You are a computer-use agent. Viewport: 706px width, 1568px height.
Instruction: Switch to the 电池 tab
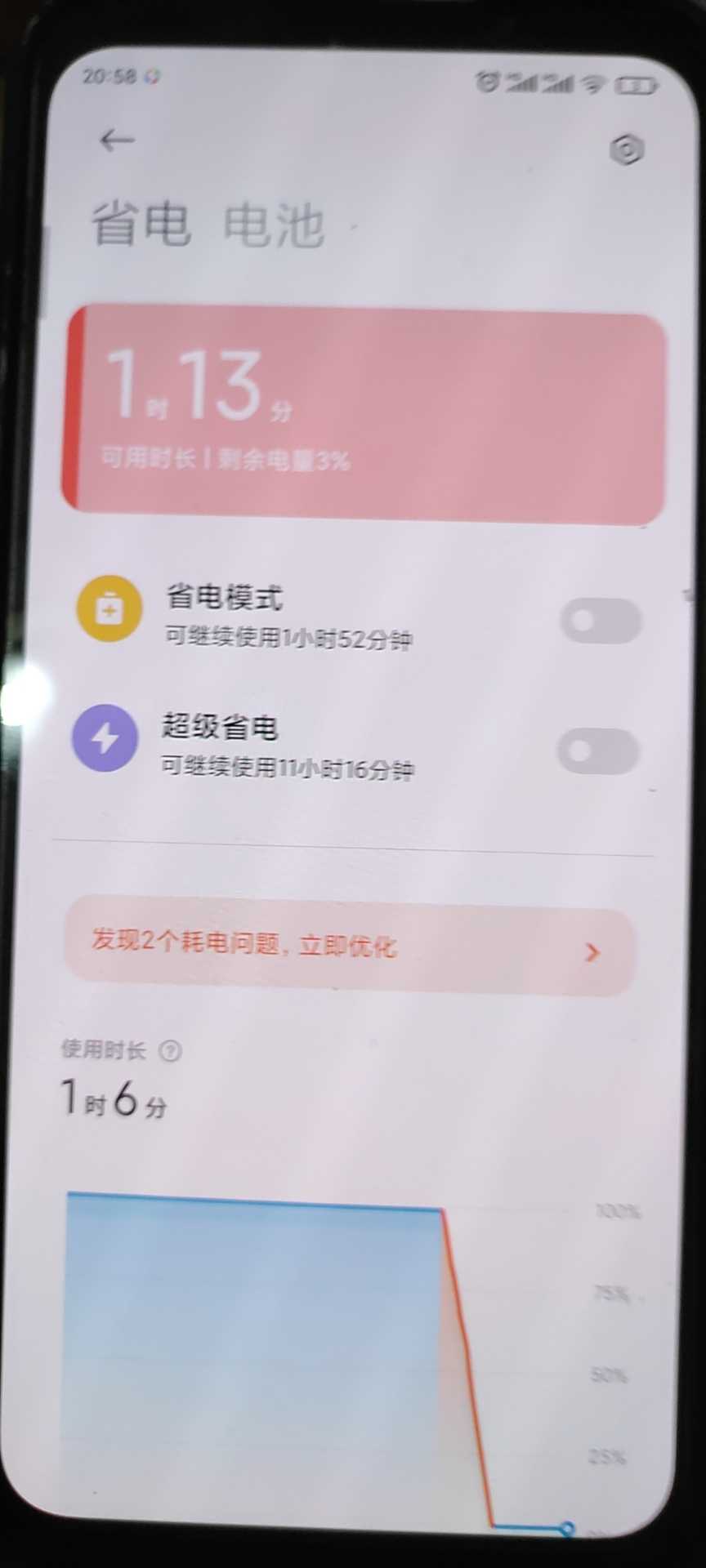pyautogui.click(x=274, y=225)
